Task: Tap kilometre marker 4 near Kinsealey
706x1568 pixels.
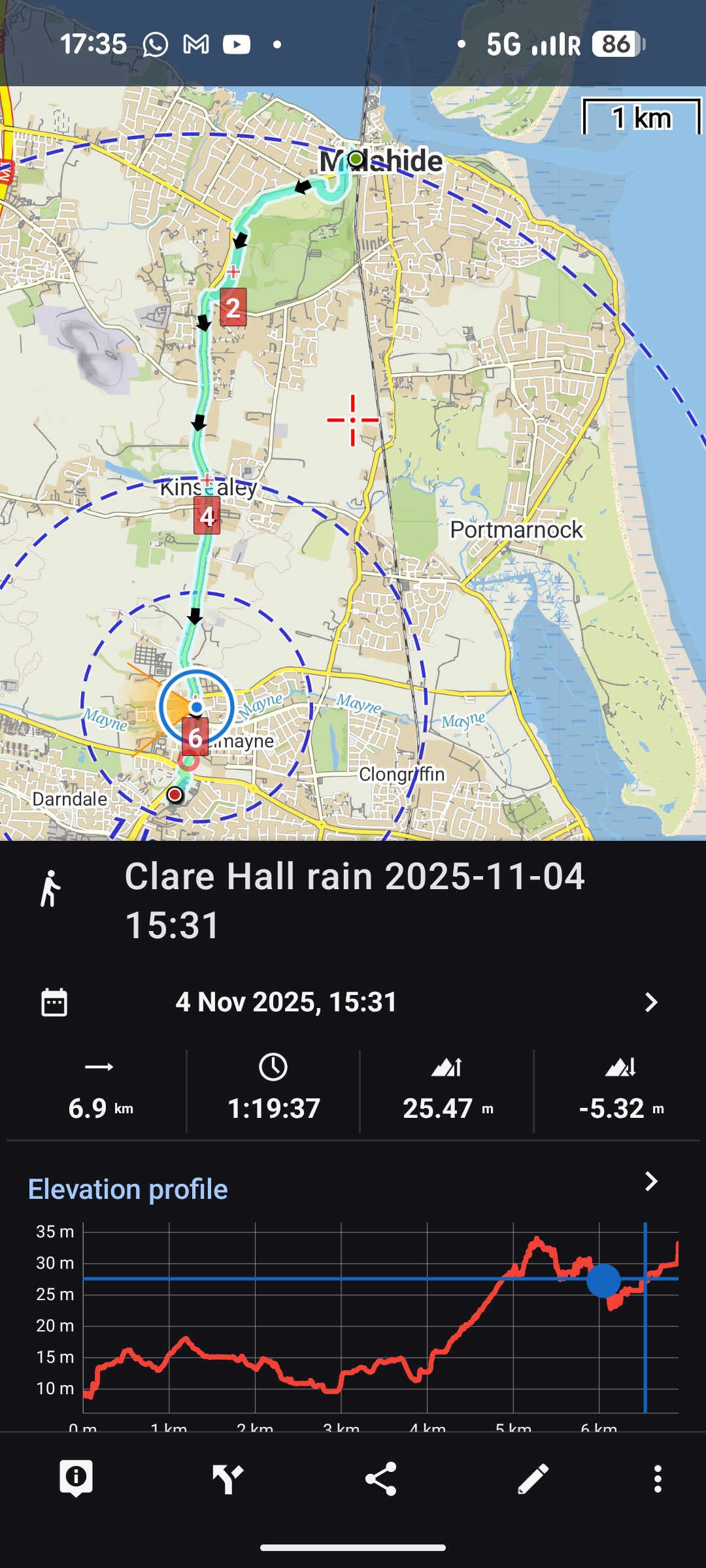Action: (207, 516)
